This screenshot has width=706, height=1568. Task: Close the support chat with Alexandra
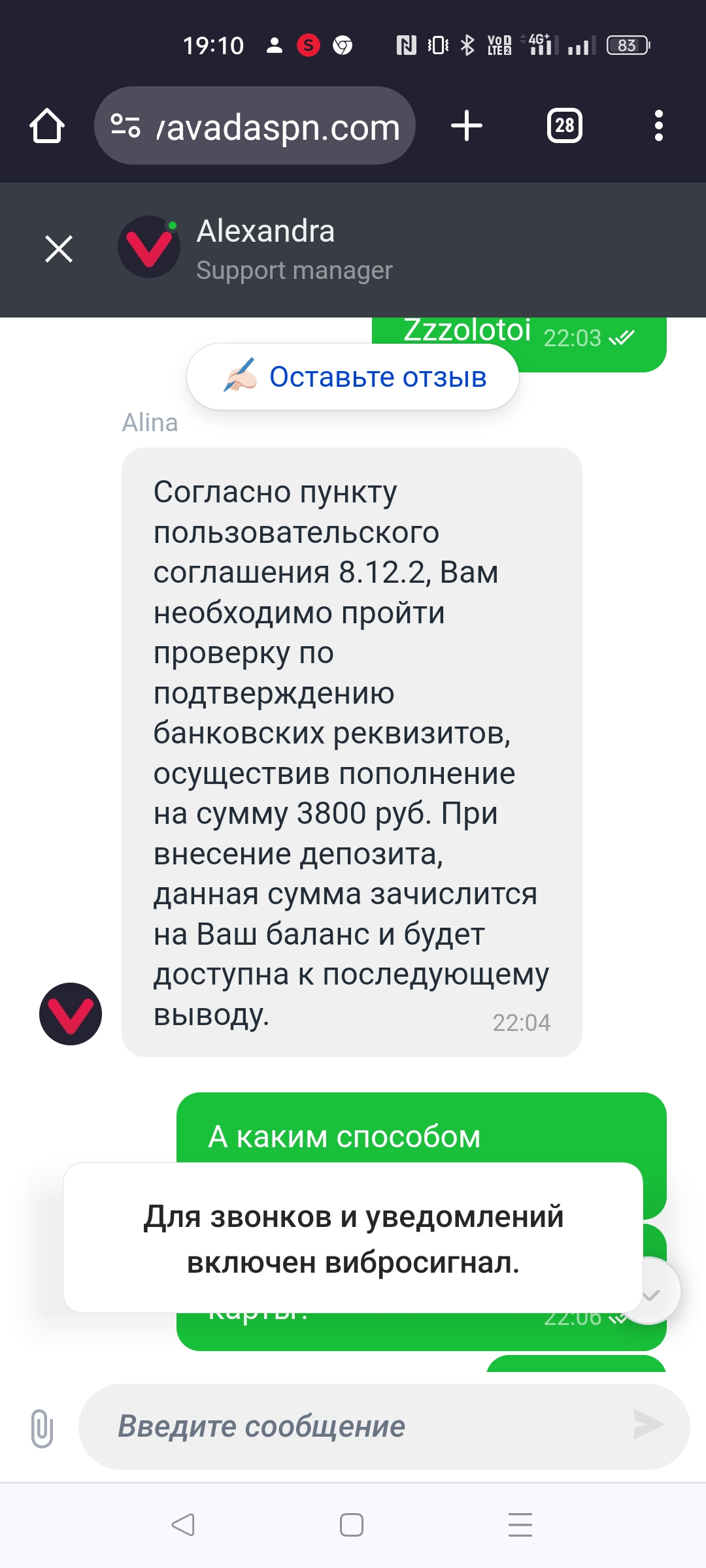point(59,249)
